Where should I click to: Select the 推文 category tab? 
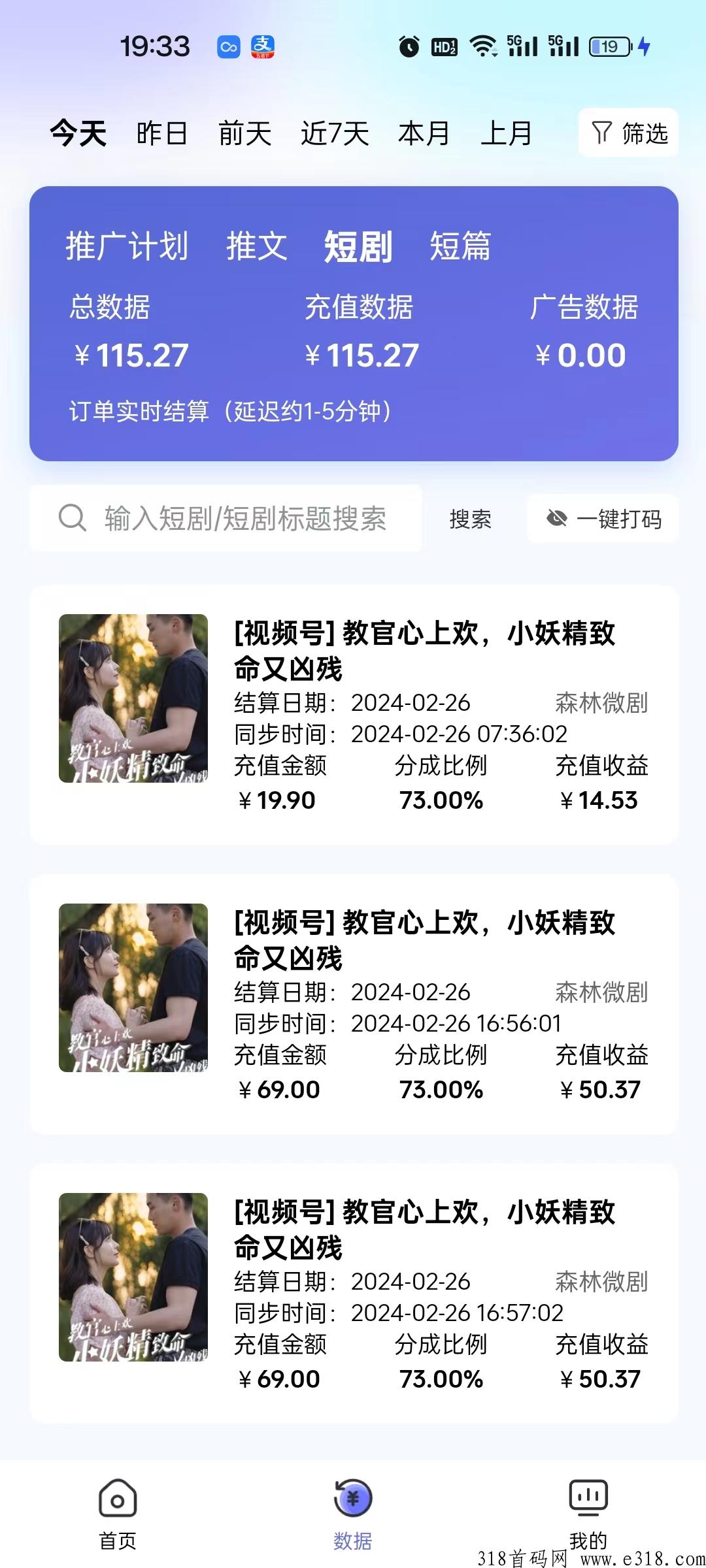tap(256, 246)
